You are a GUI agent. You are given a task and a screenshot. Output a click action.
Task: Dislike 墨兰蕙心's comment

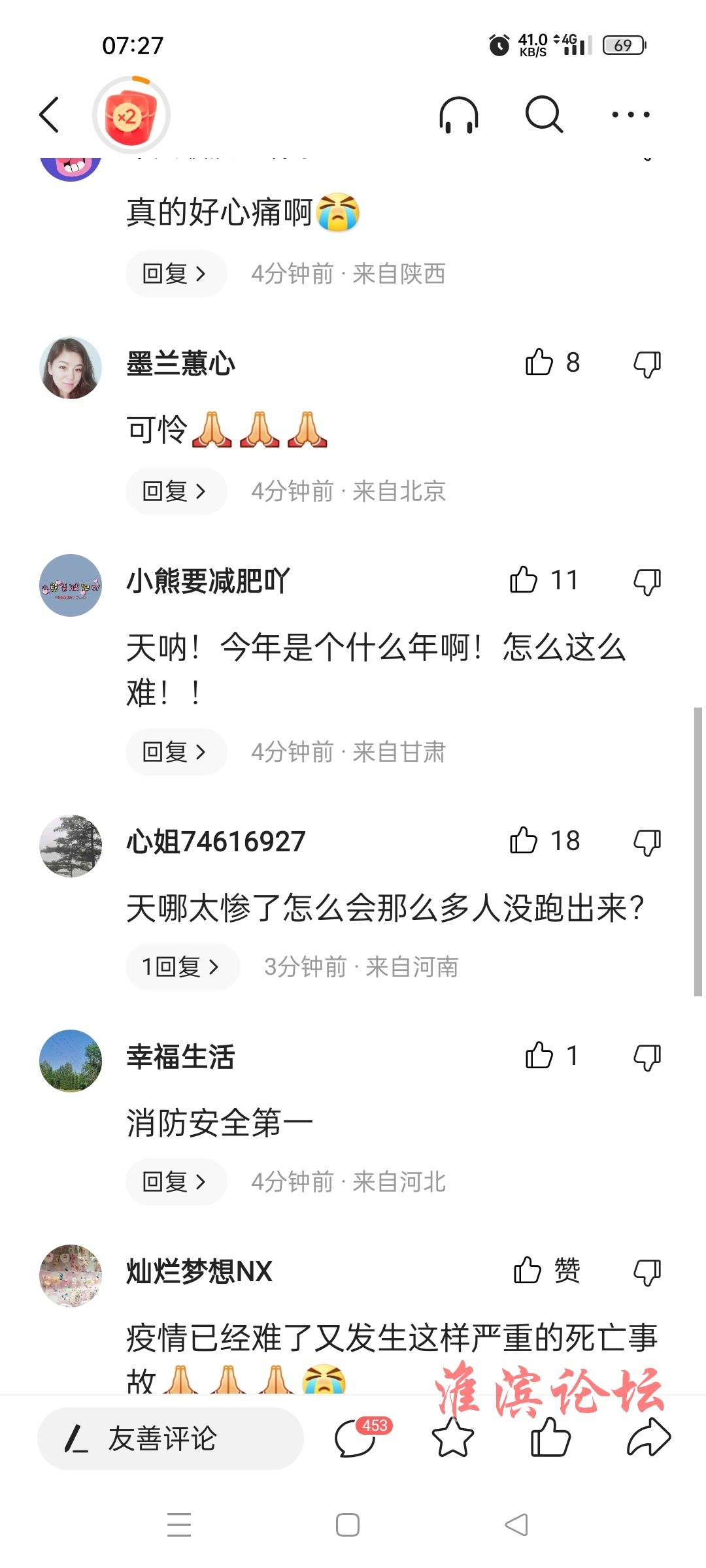pos(647,363)
